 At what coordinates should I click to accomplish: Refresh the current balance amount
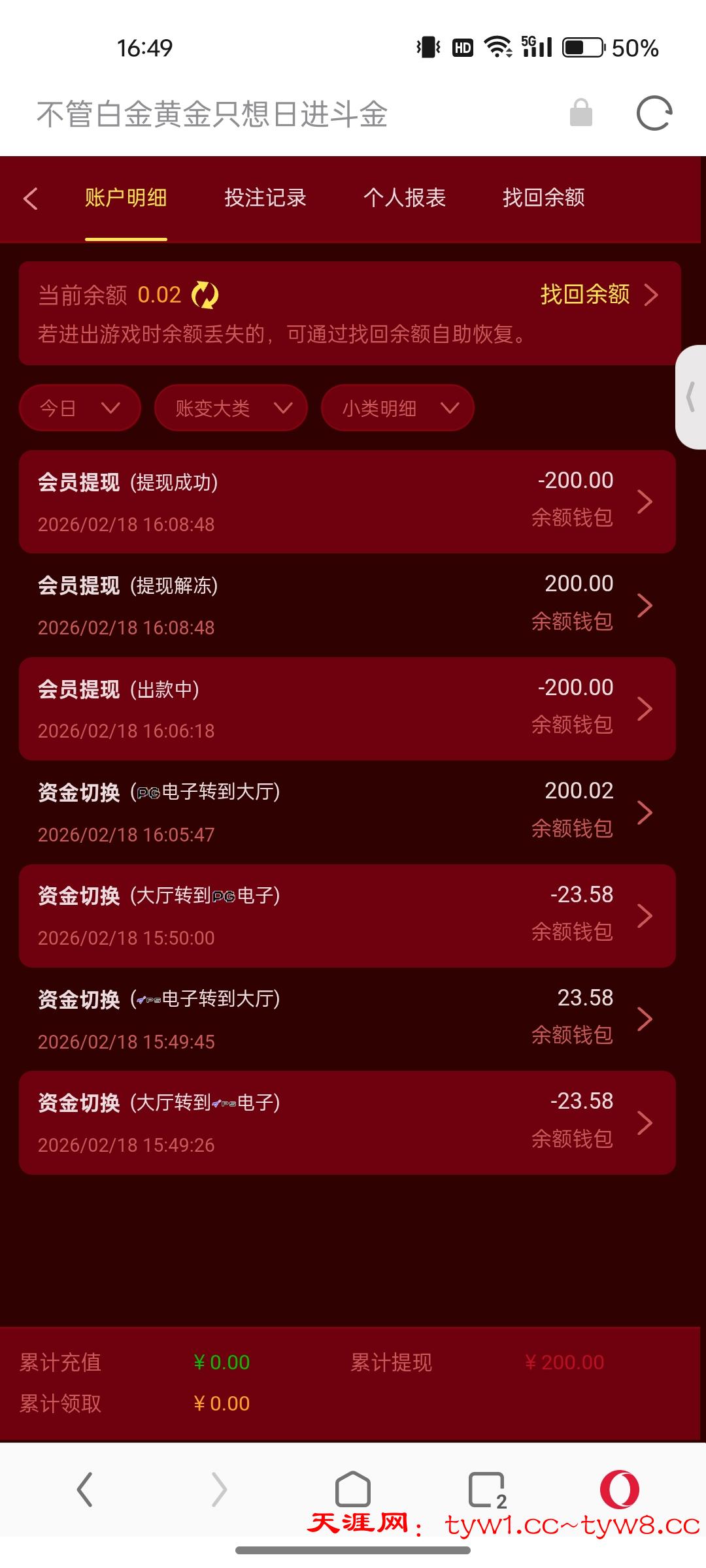[x=205, y=295]
